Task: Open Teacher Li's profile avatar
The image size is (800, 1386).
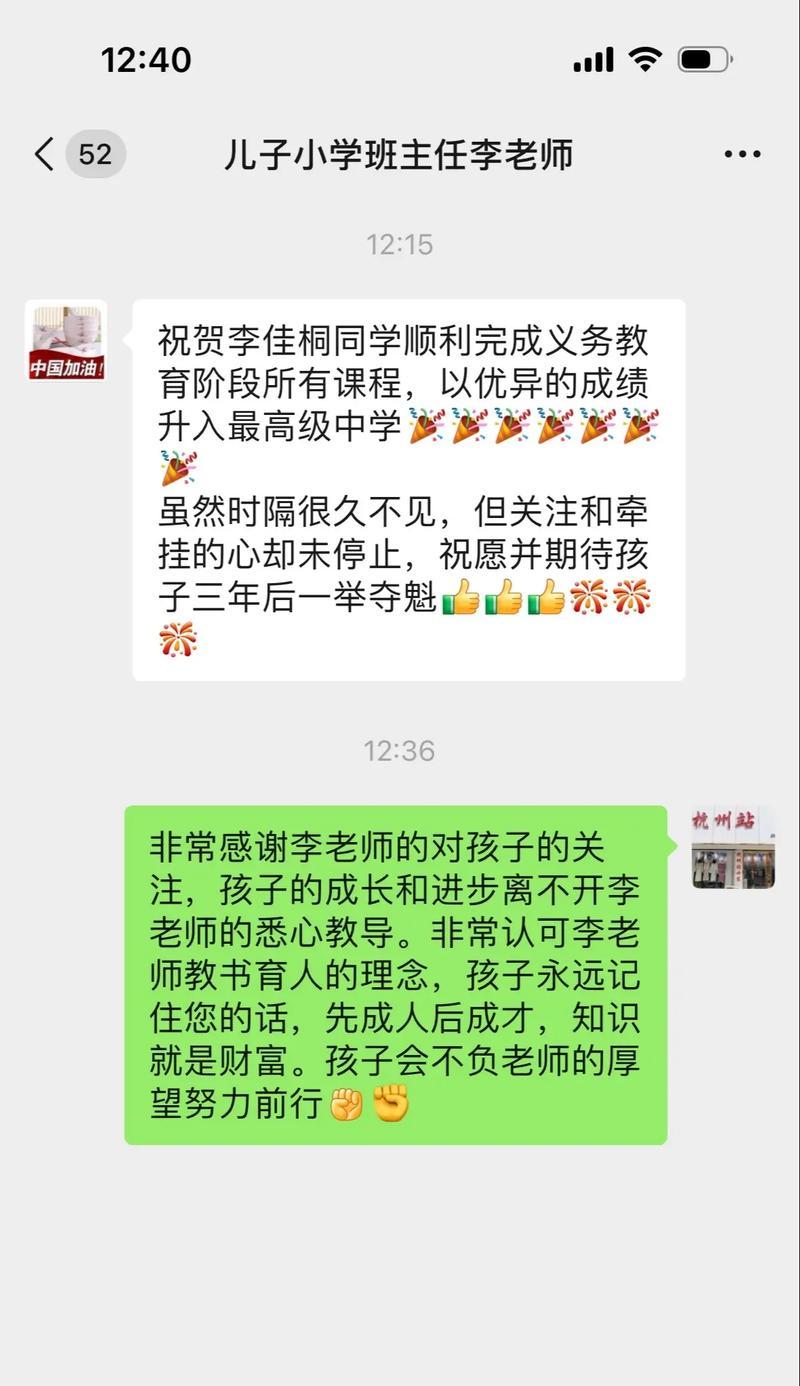Action: [66, 342]
